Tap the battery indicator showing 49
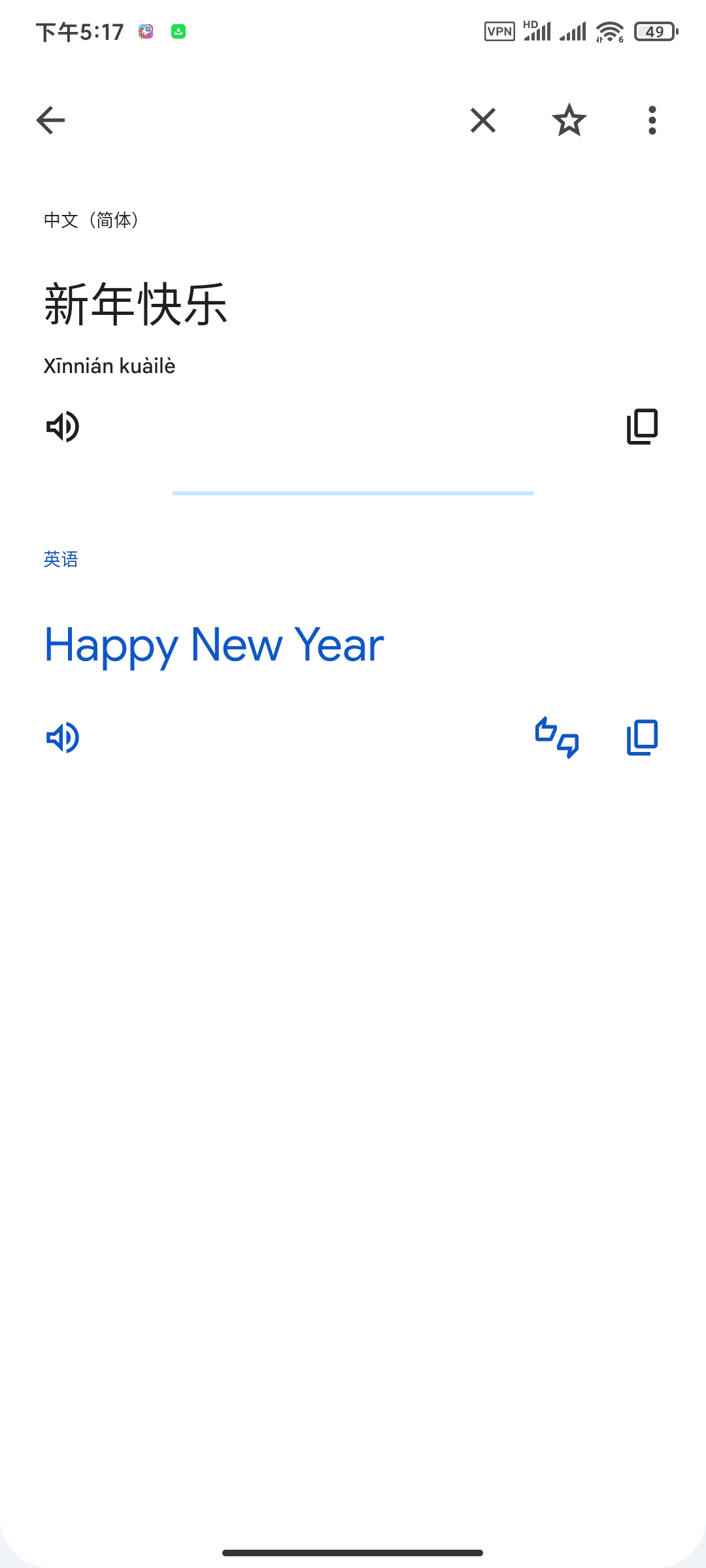Screen dimensions: 706x1568 (655, 30)
